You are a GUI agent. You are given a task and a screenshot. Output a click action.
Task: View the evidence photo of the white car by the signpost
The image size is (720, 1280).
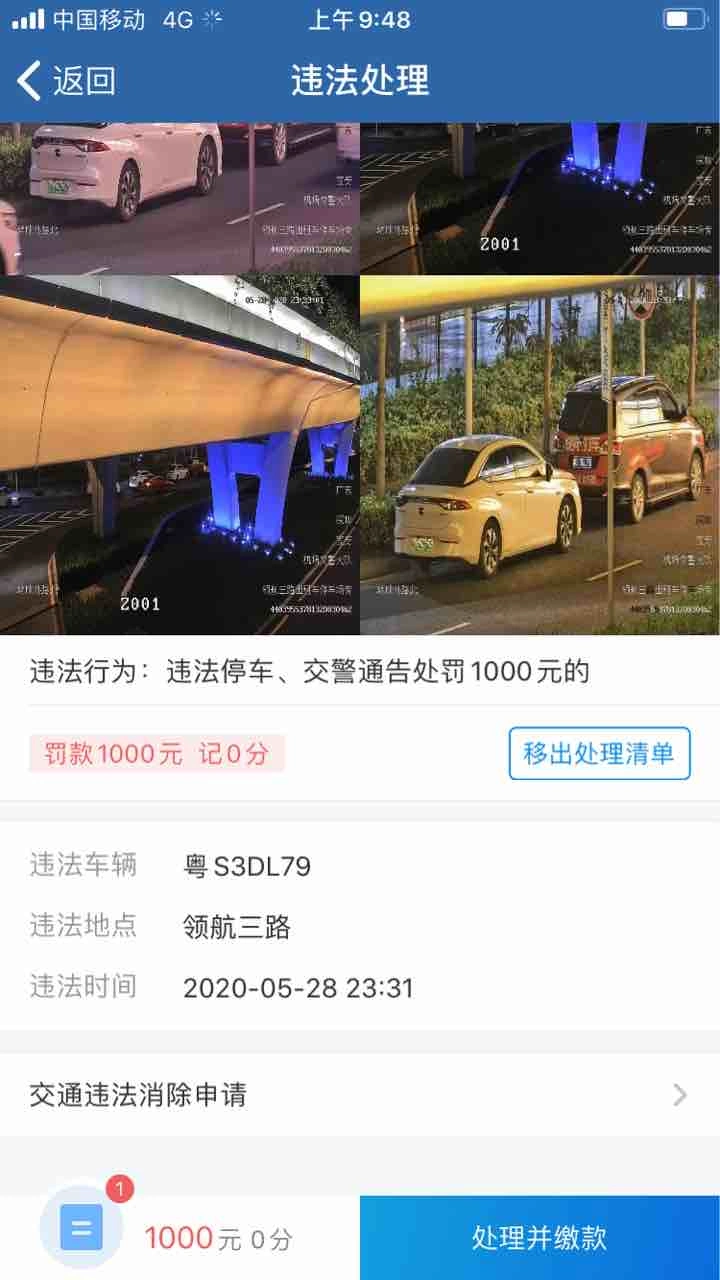tap(539, 455)
